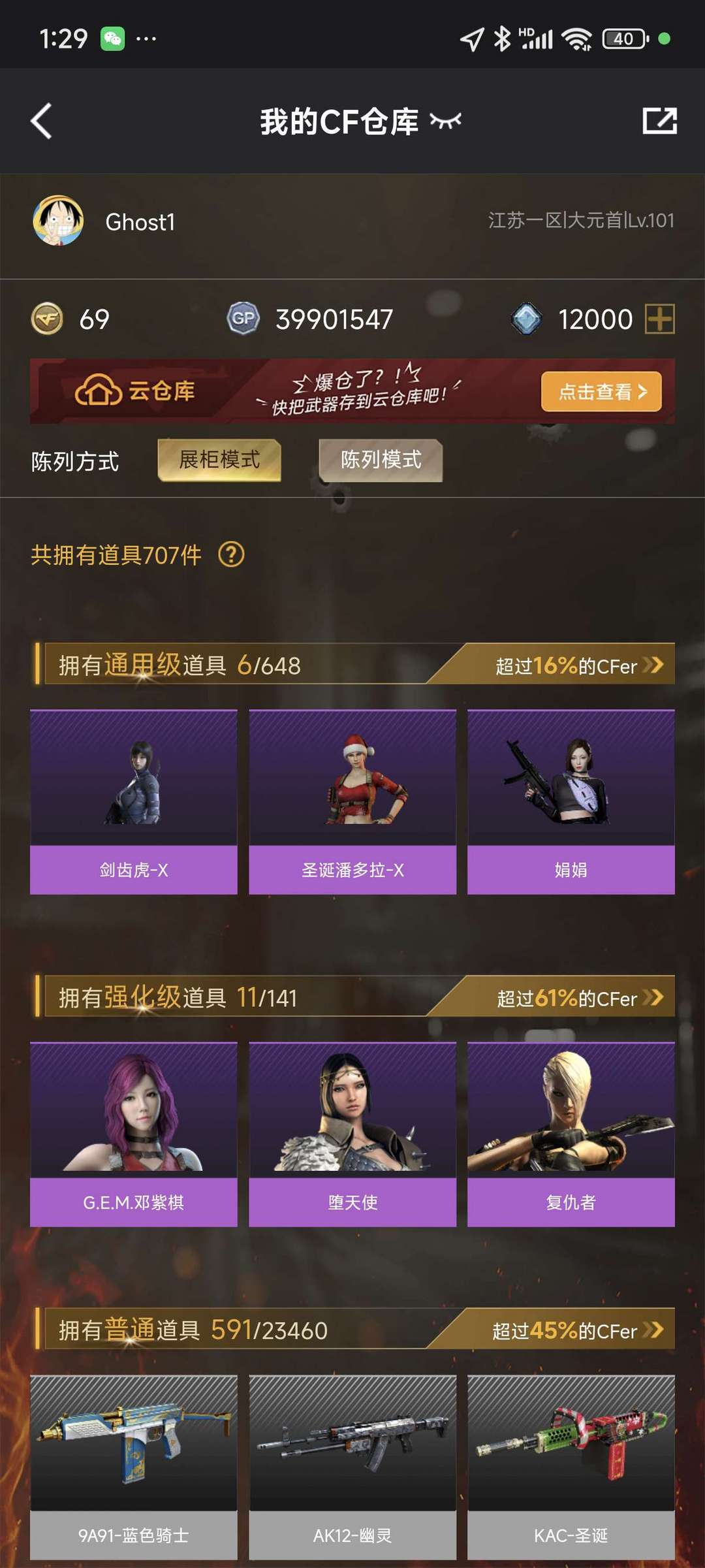Screen dimensions: 705x1568
Task: Open the help icon beside 共拥有道具707件
Action: click(x=231, y=555)
